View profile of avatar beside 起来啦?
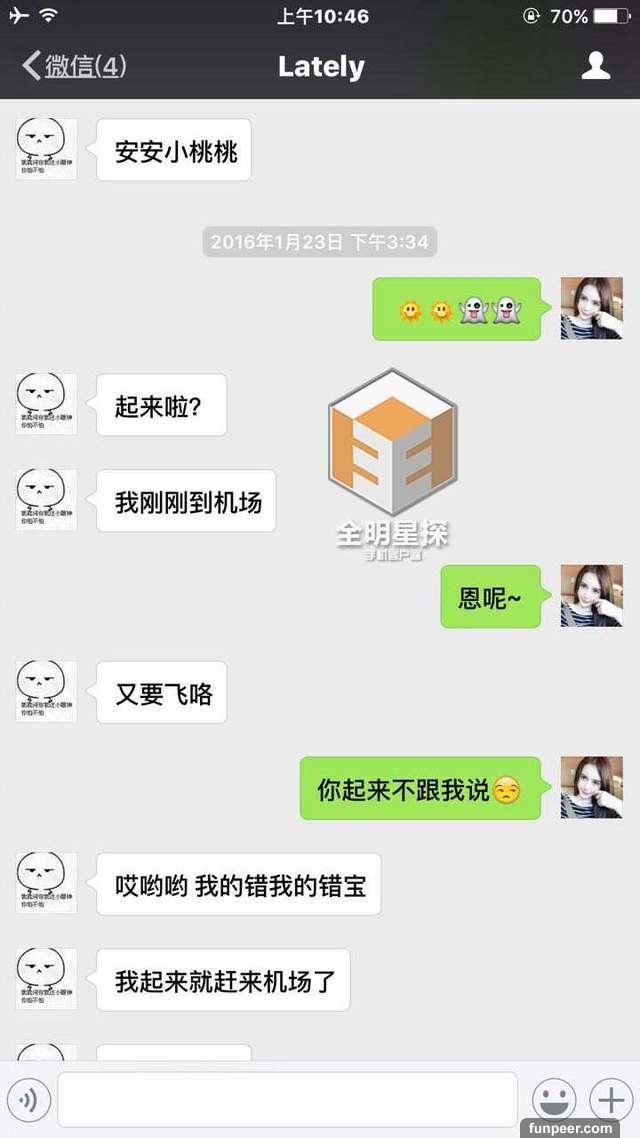The height and width of the screenshot is (1138, 640). tap(46, 404)
